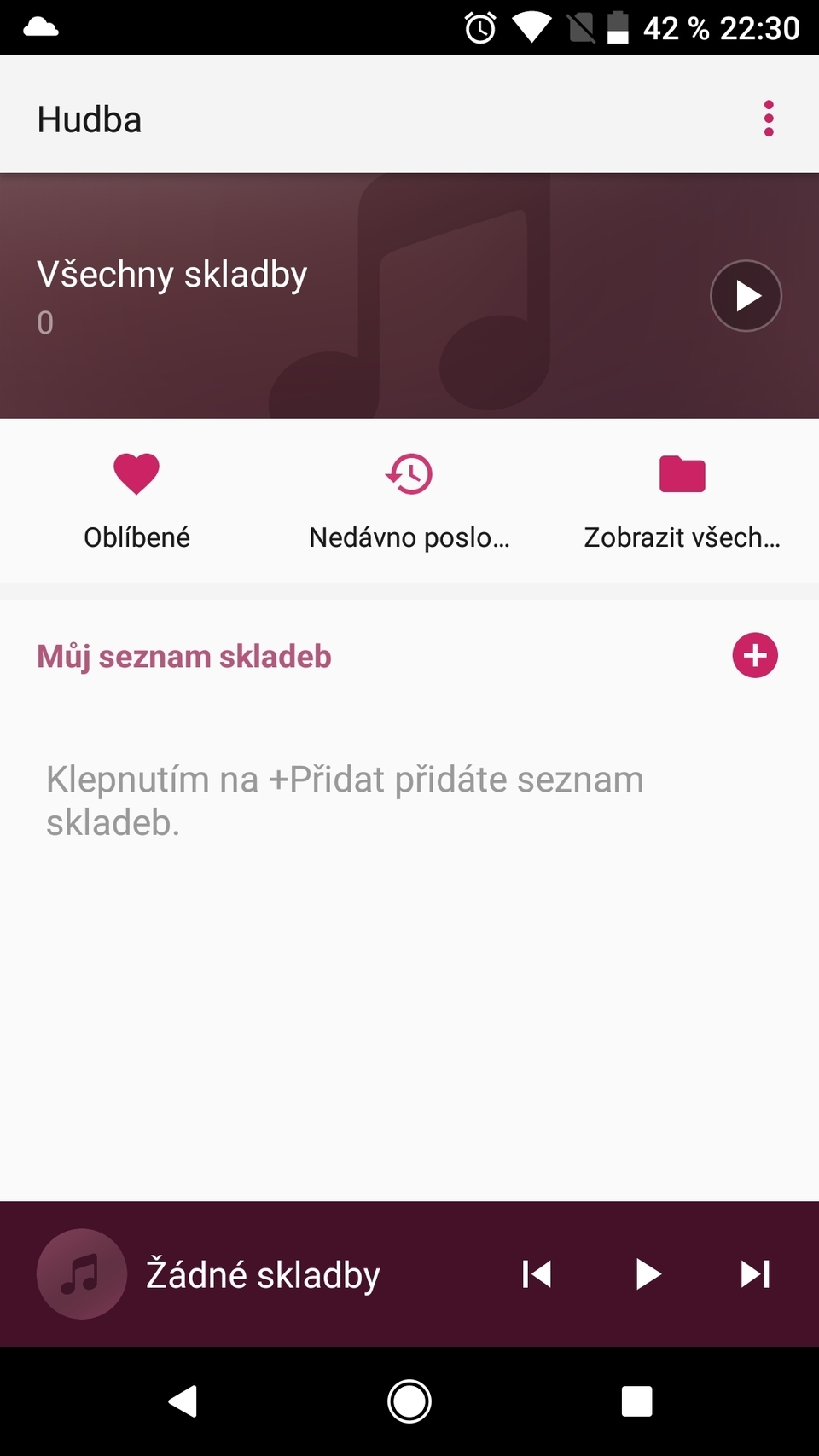The height and width of the screenshot is (1456, 819).
Task: Open the Oblíbené favorites heart icon
Action: [136, 473]
